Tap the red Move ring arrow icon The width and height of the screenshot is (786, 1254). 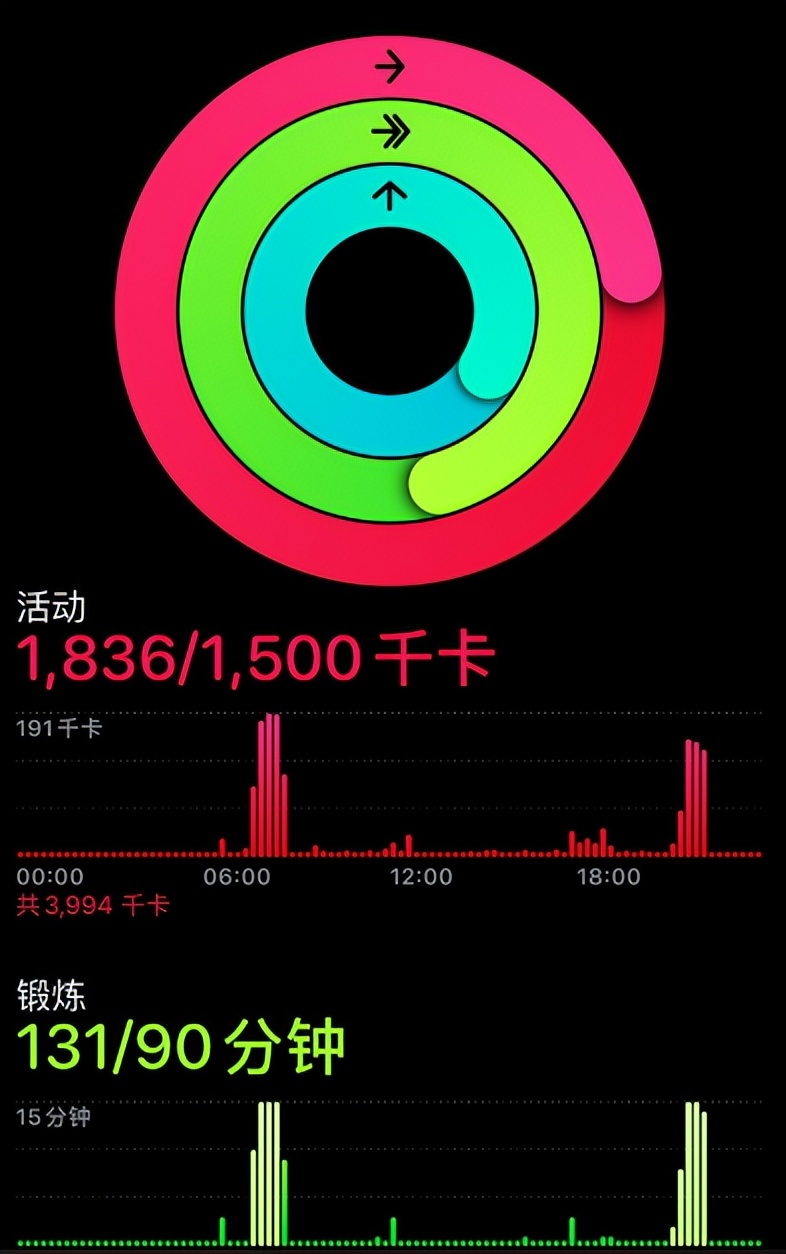click(x=390, y=66)
